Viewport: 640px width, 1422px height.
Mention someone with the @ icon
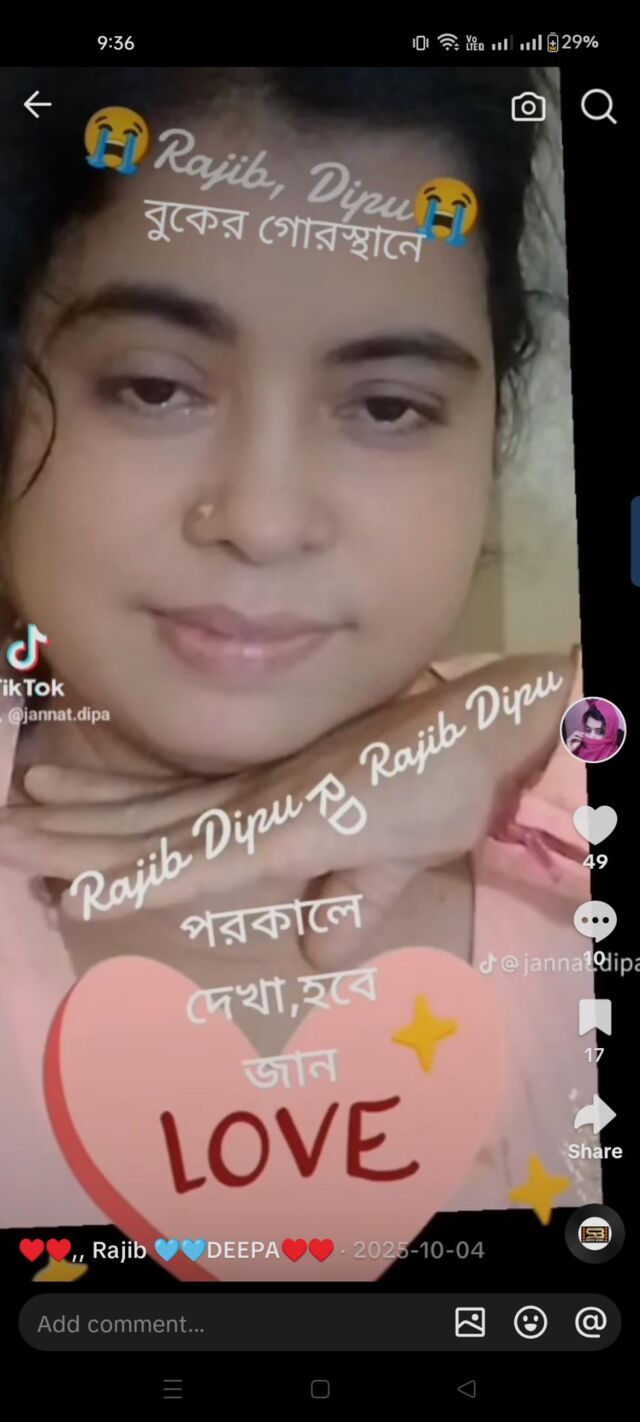tap(591, 1323)
